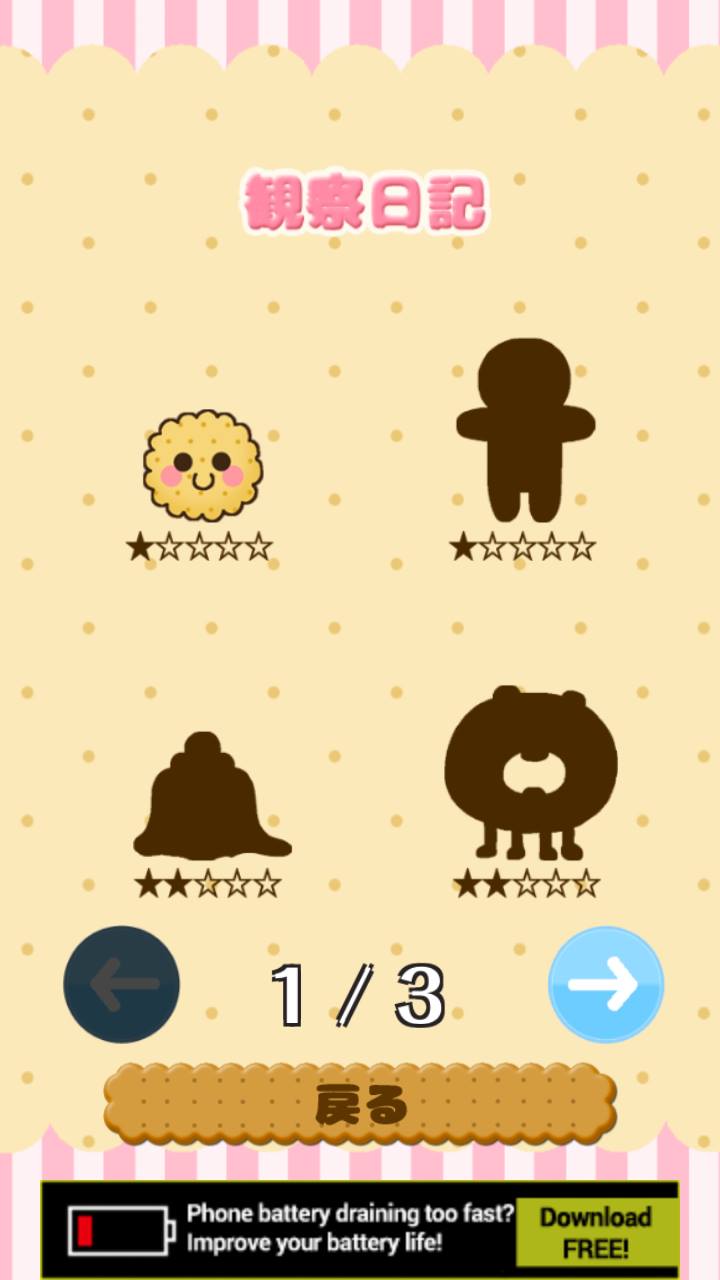Tap the 戻る cookie button
This screenshot has width=720, height=1280.
point(360,1105)
